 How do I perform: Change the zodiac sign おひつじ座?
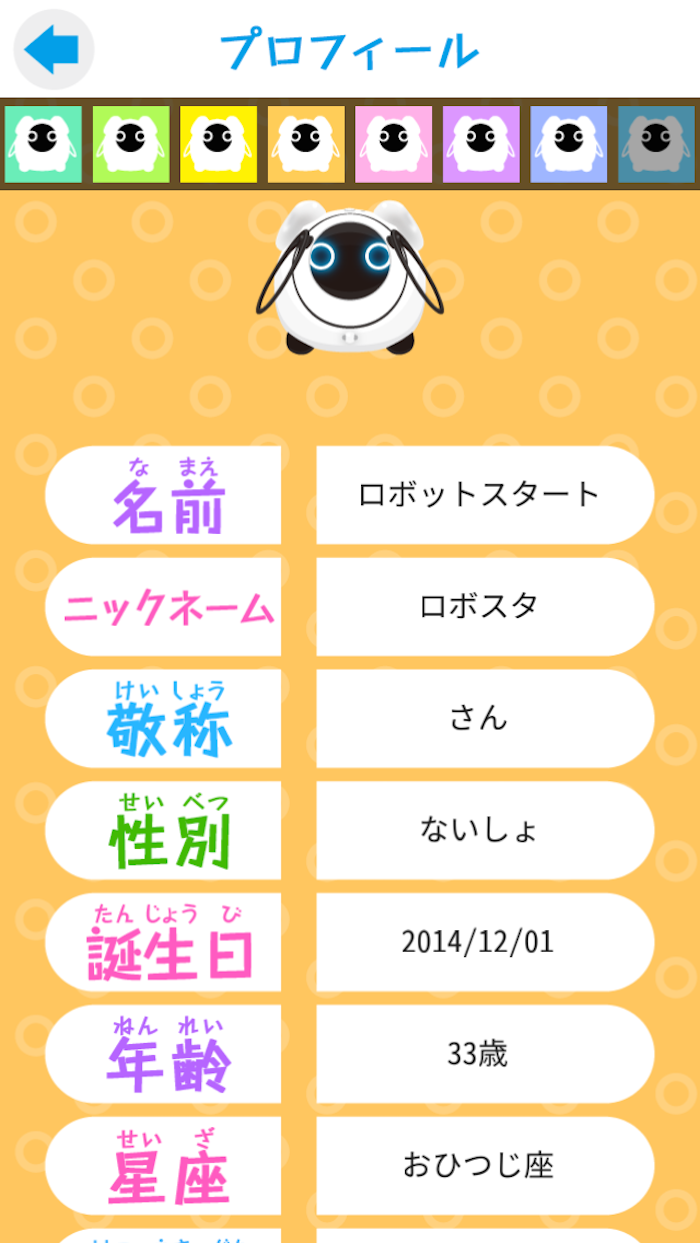[x=485, y=1167]
